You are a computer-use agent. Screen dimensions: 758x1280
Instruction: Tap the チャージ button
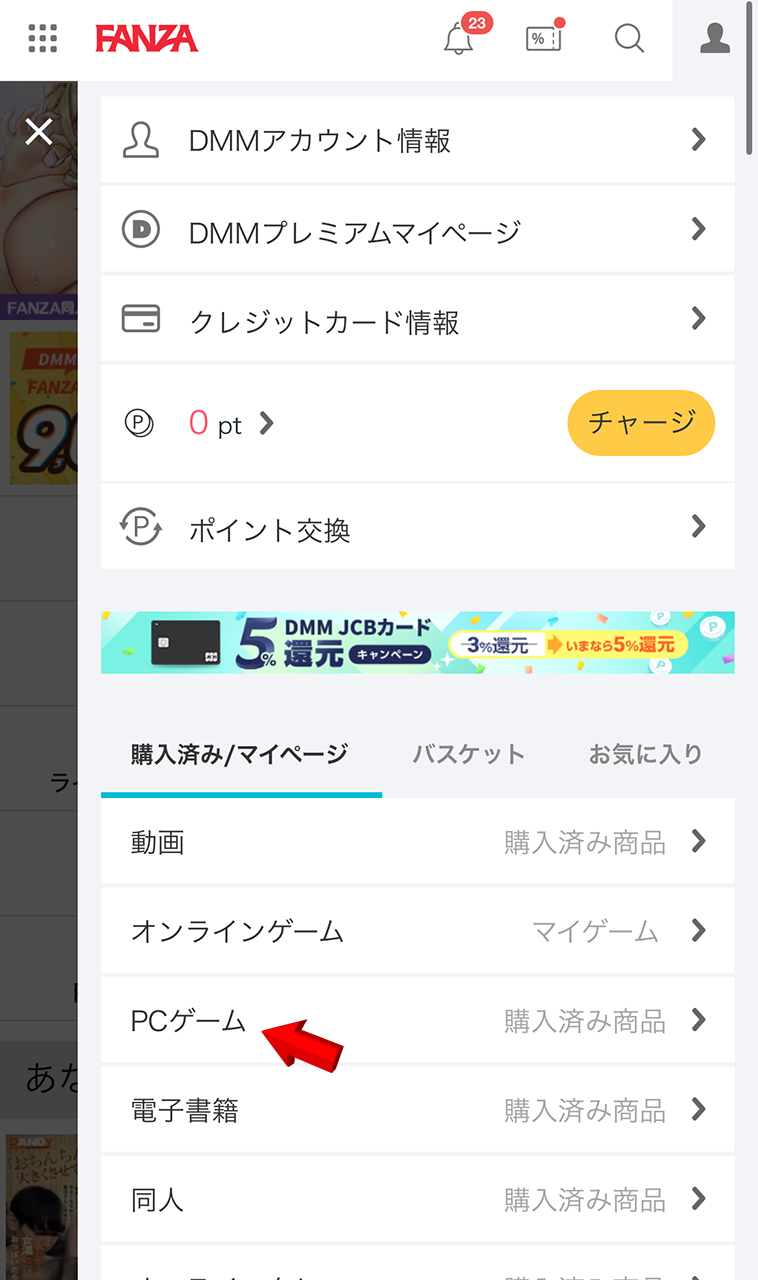point(641,422)
